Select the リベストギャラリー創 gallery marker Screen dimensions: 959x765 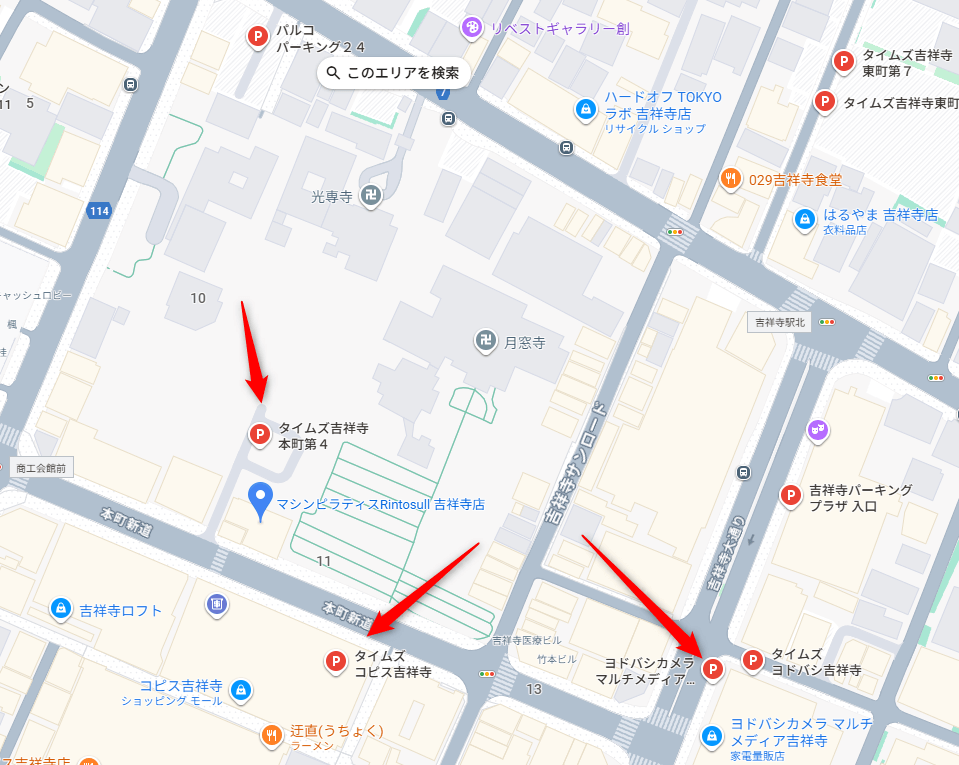click(471, 28)
